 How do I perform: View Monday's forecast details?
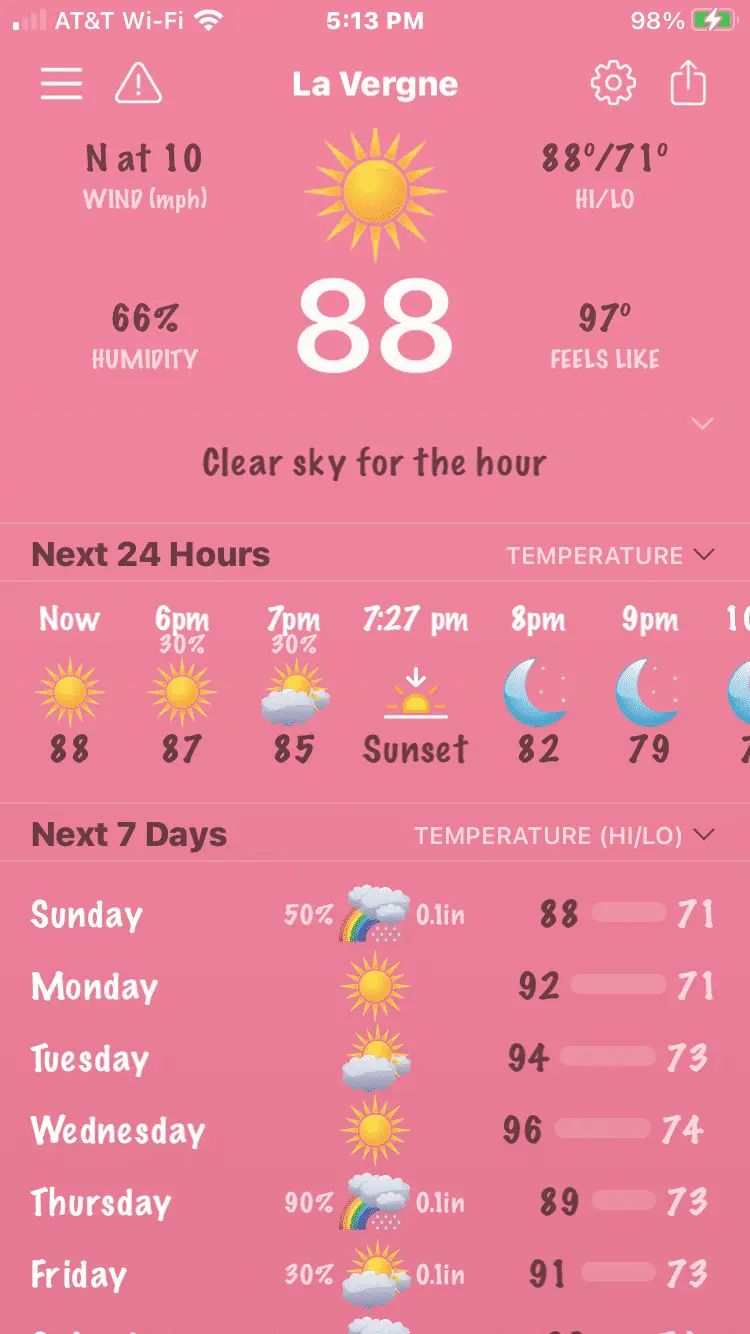coord(375,987)
